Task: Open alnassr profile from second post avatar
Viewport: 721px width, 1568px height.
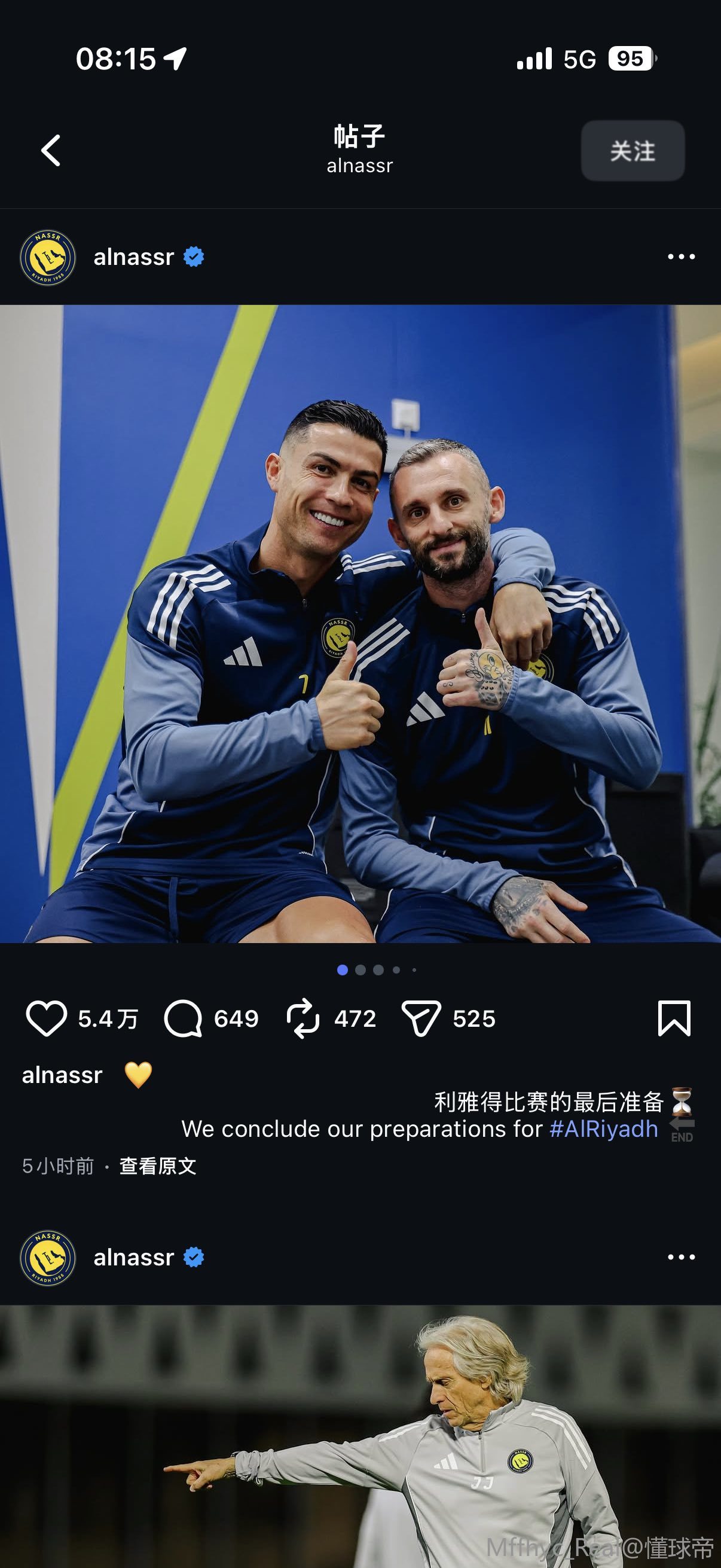Action: pyautogui.click(x=48, y=1258)
